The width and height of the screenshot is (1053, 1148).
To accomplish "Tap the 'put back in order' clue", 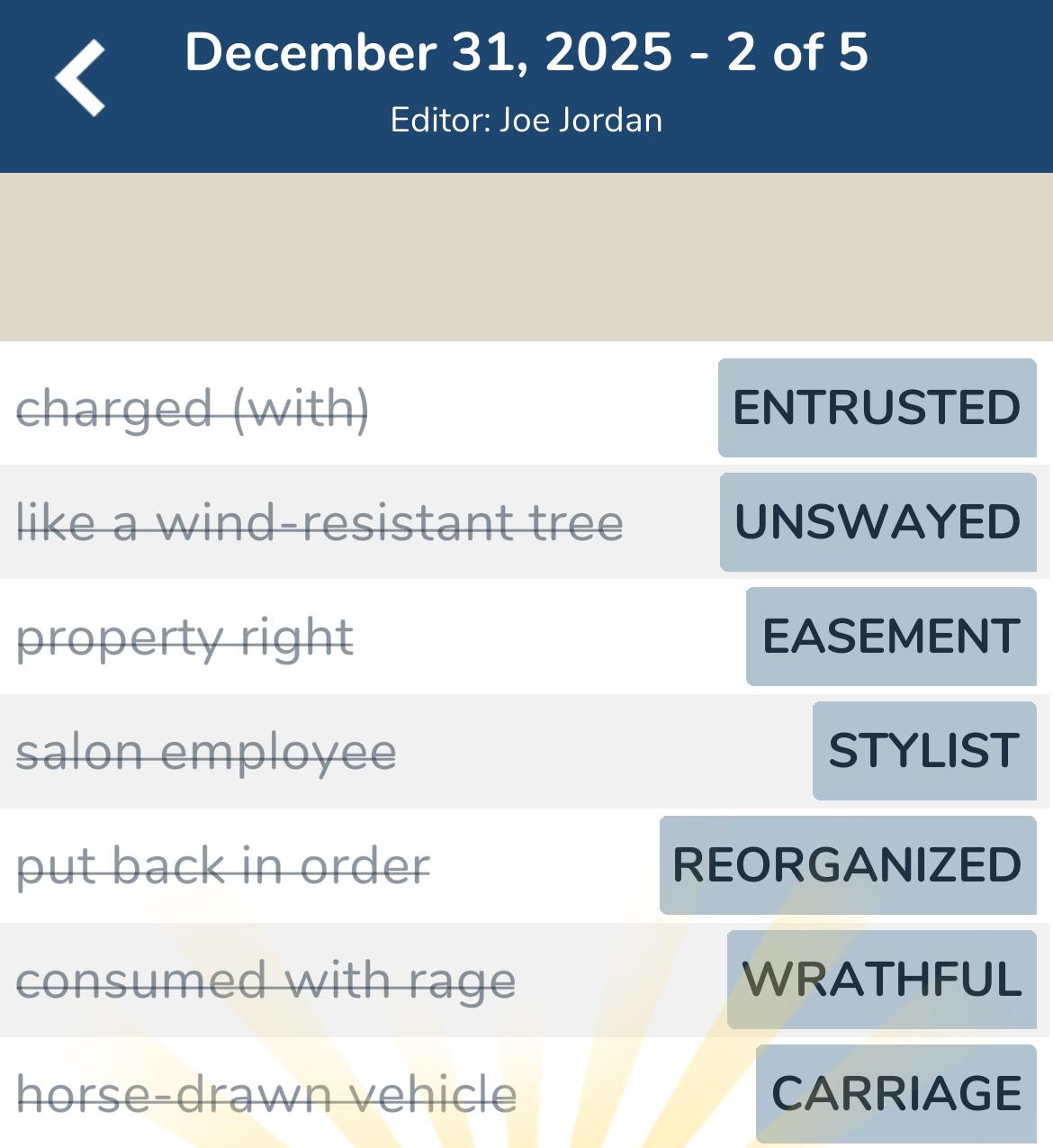I will [x=222, y=864].
